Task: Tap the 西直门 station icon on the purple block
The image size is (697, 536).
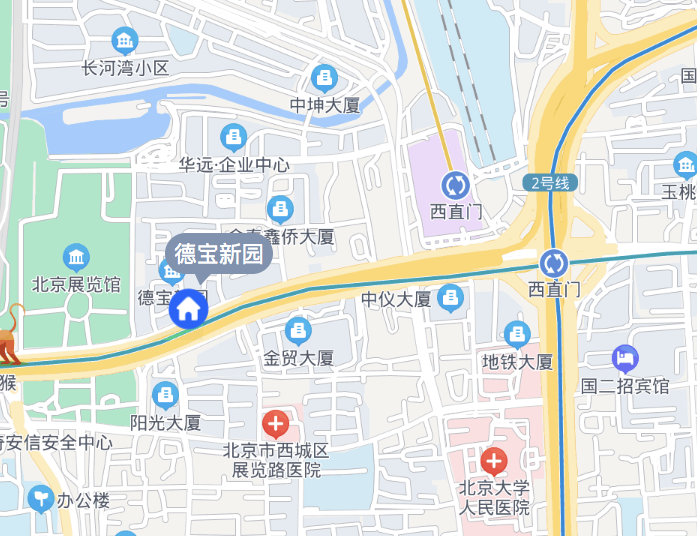Action: [x=455, y=185]
